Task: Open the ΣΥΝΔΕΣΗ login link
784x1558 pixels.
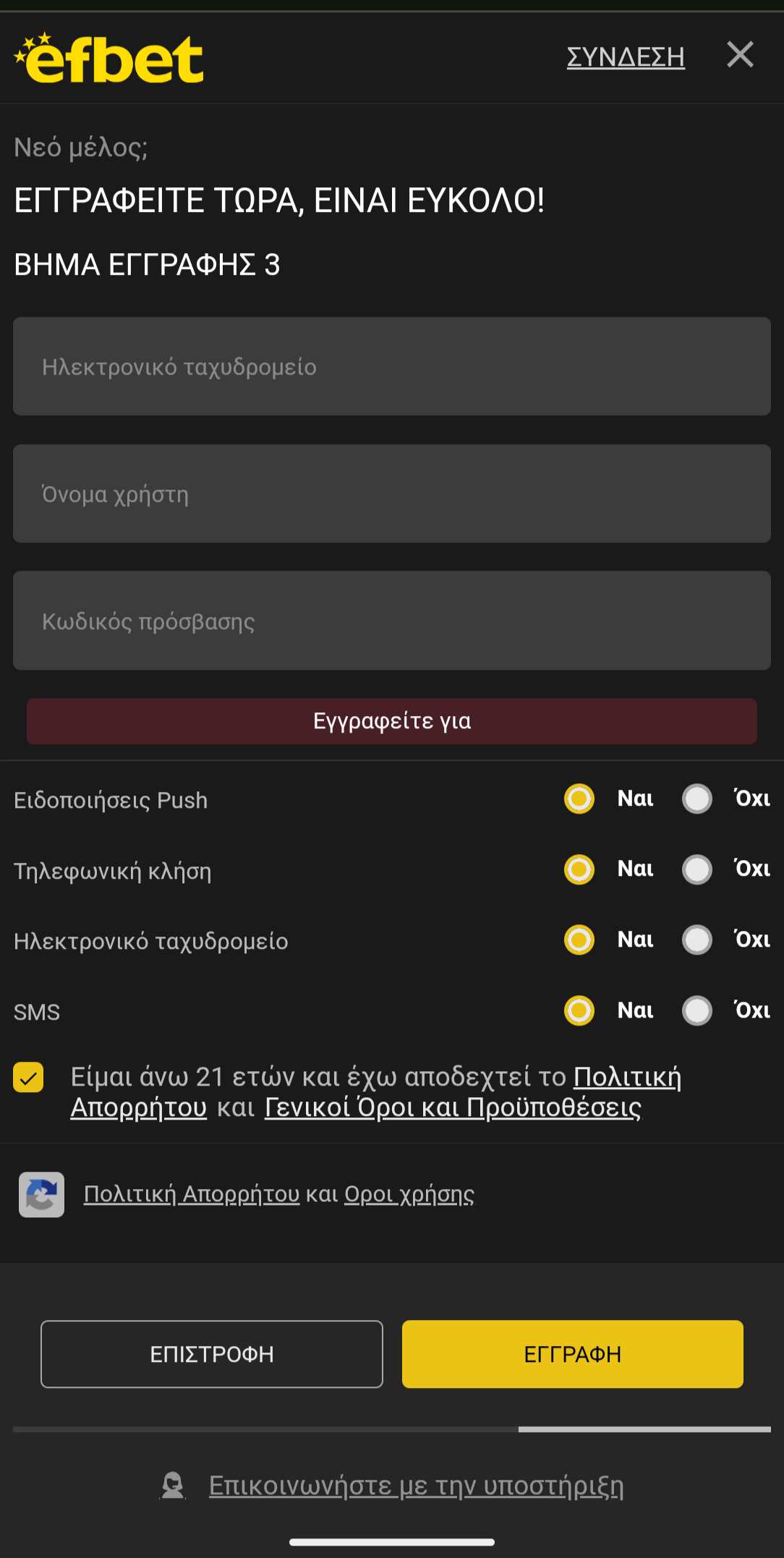Action: pyautogui.click(x=626, y=56)
